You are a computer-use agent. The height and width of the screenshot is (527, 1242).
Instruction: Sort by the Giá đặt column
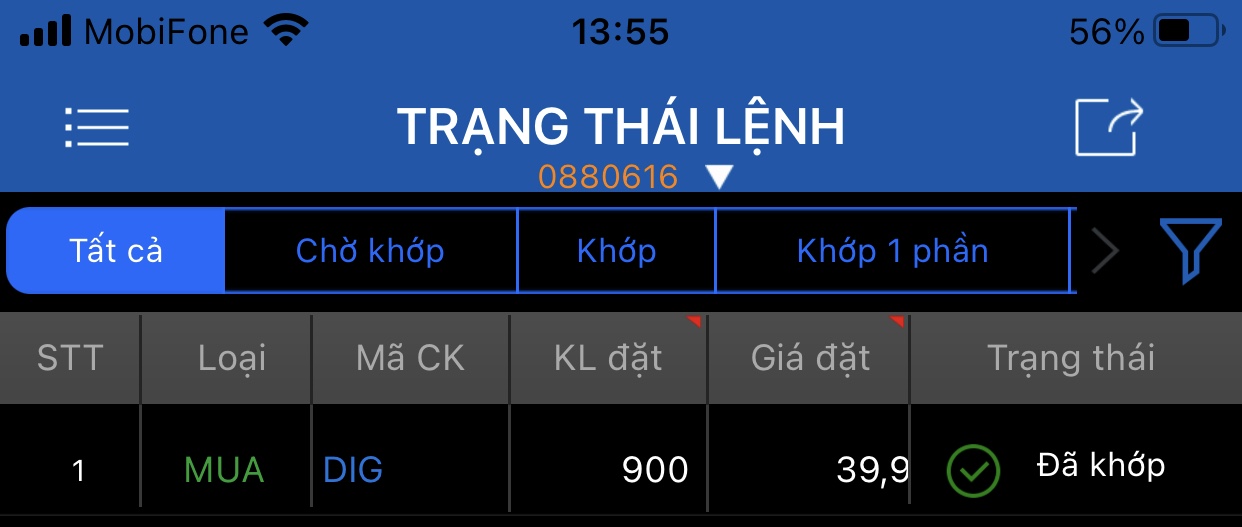810,358
